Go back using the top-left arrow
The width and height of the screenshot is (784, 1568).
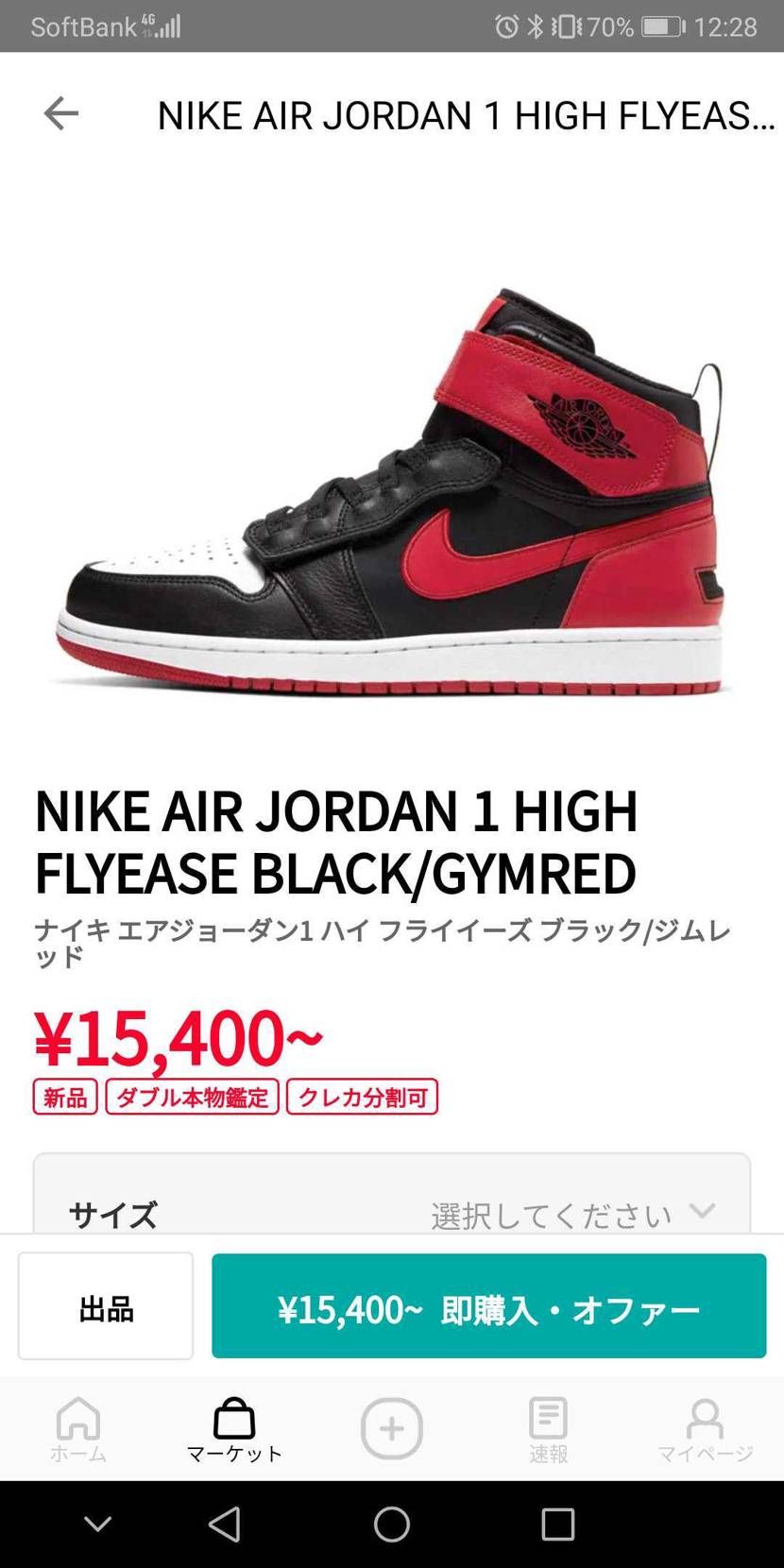[60, 113]
